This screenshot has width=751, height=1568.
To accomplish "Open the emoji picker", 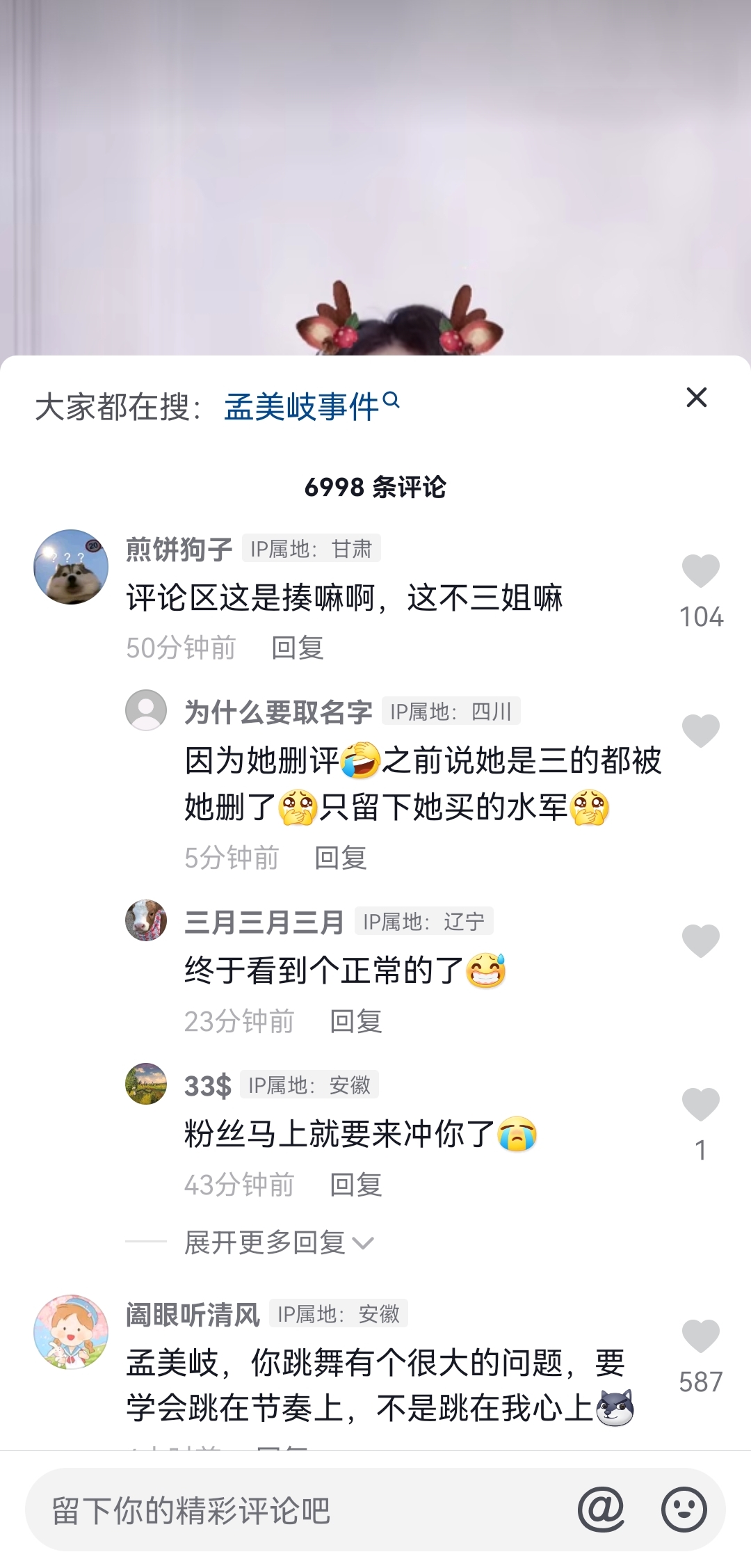I will coord(684,1510).
